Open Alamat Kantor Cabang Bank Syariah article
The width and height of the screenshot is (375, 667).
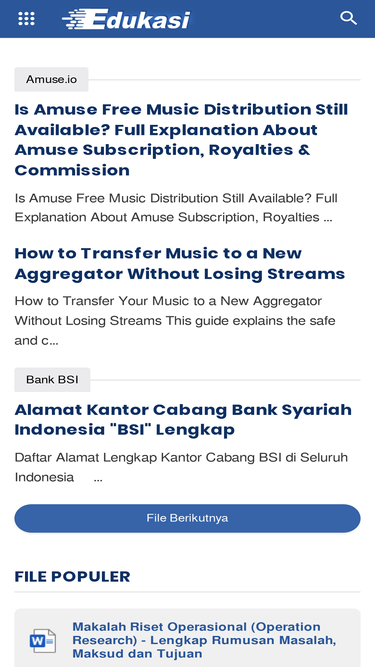click(x=183, y=419)
